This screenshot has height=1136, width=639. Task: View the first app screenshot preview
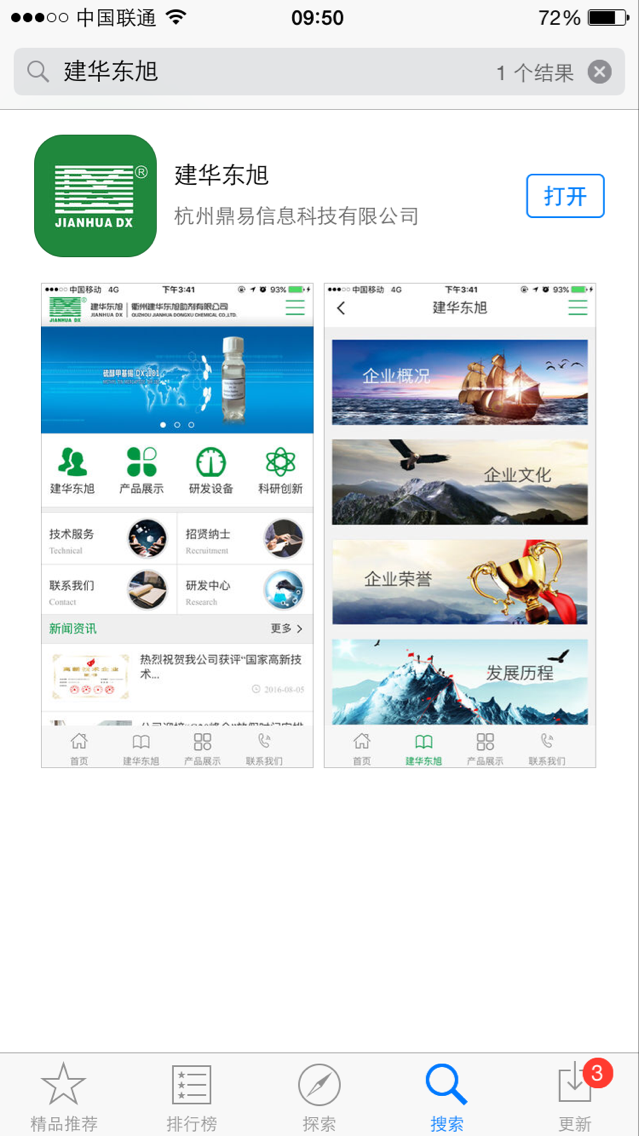pyautogui.click(x=177, y=525)
